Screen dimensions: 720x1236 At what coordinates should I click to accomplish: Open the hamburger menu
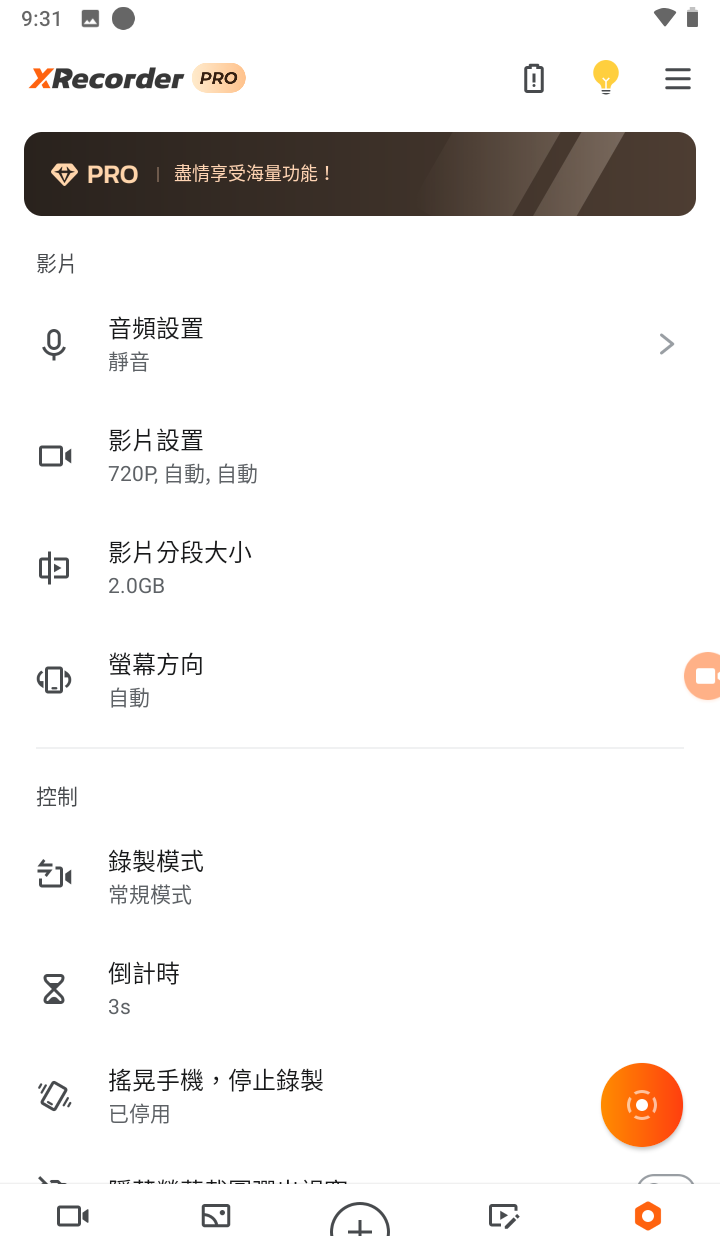click(x=677, y=78)
